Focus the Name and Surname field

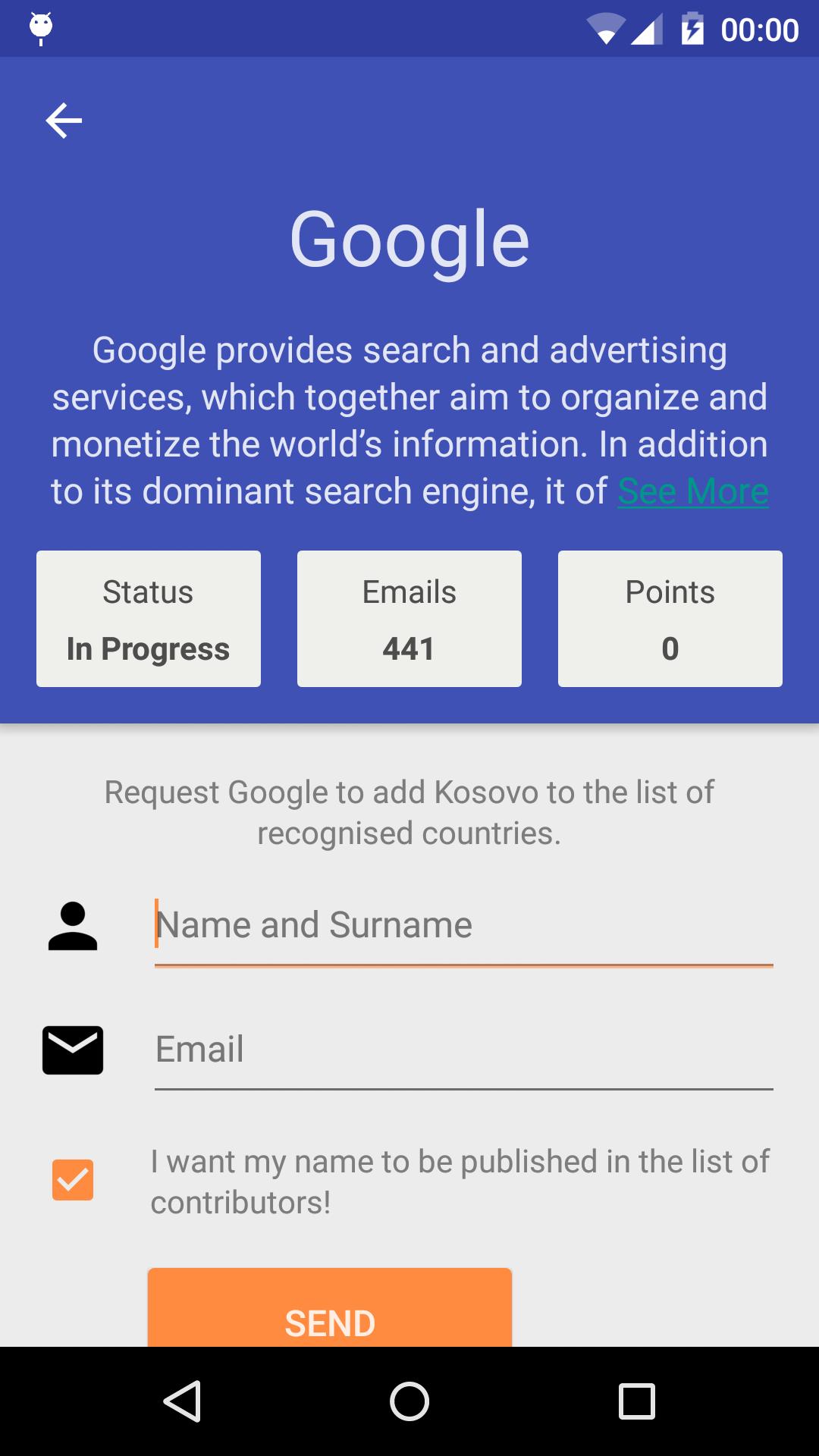(x=463, y=926)
